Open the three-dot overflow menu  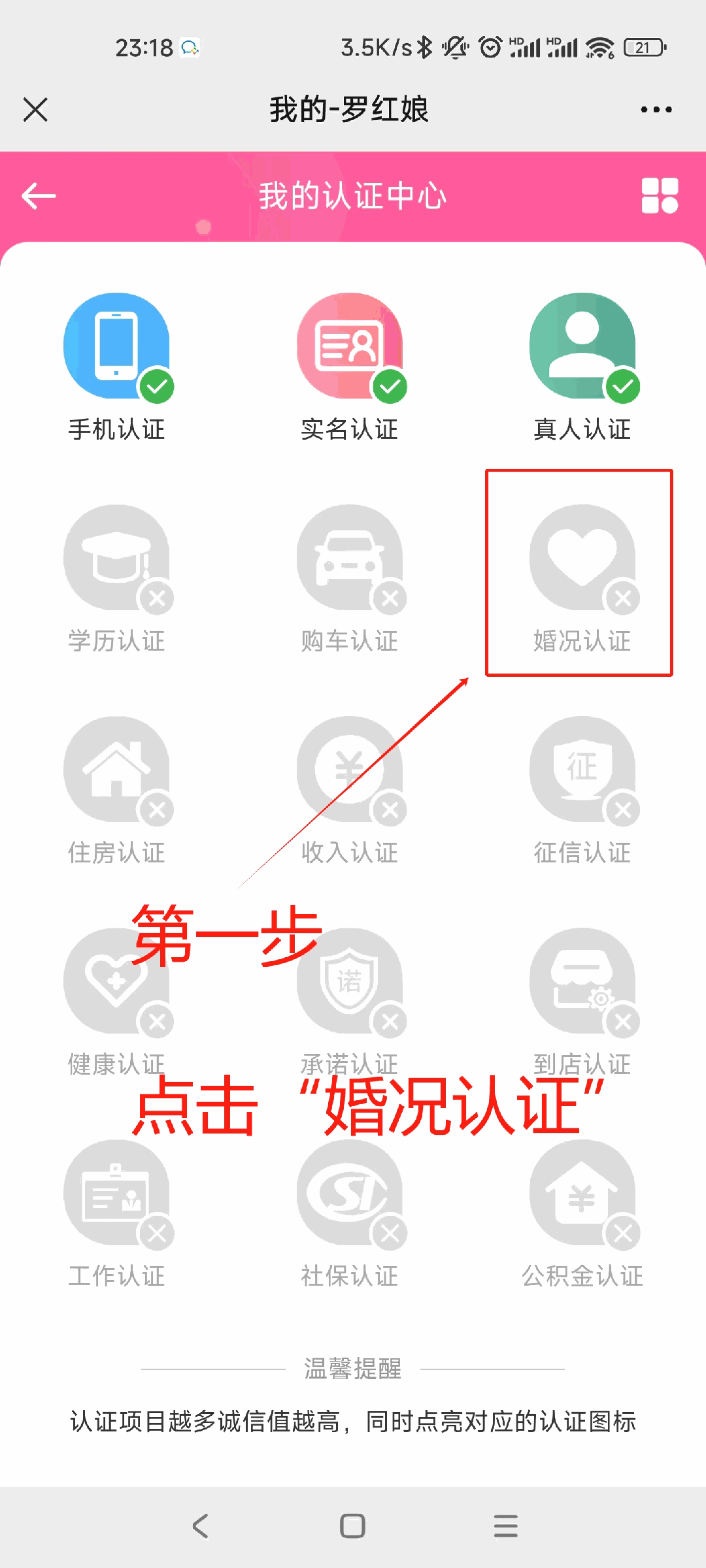tap(656, 110)
